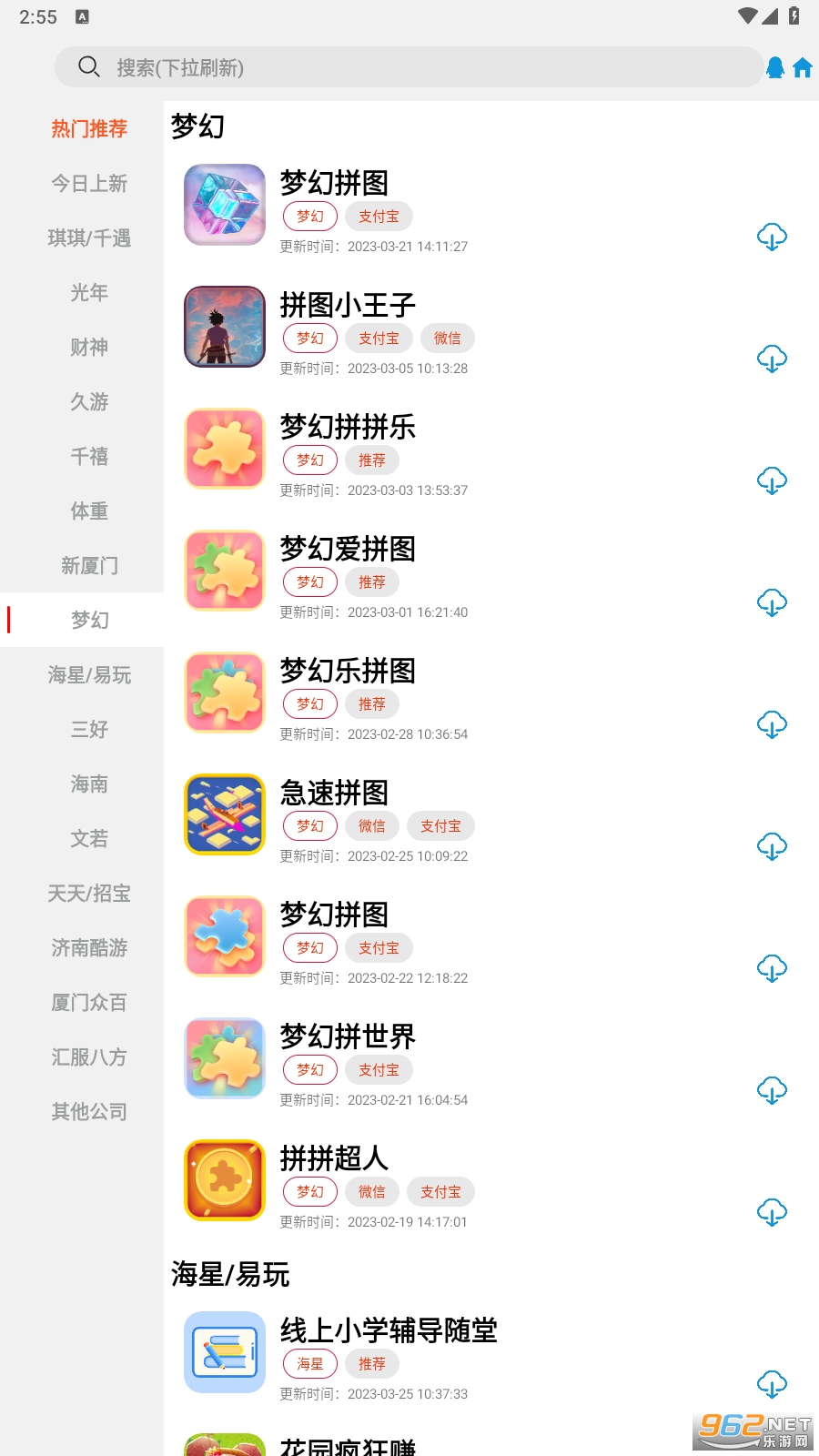The height and width of the screenshot is (1456, 819).
Task: Open the 财神 category in the sidebar
Action: [89, 347]
